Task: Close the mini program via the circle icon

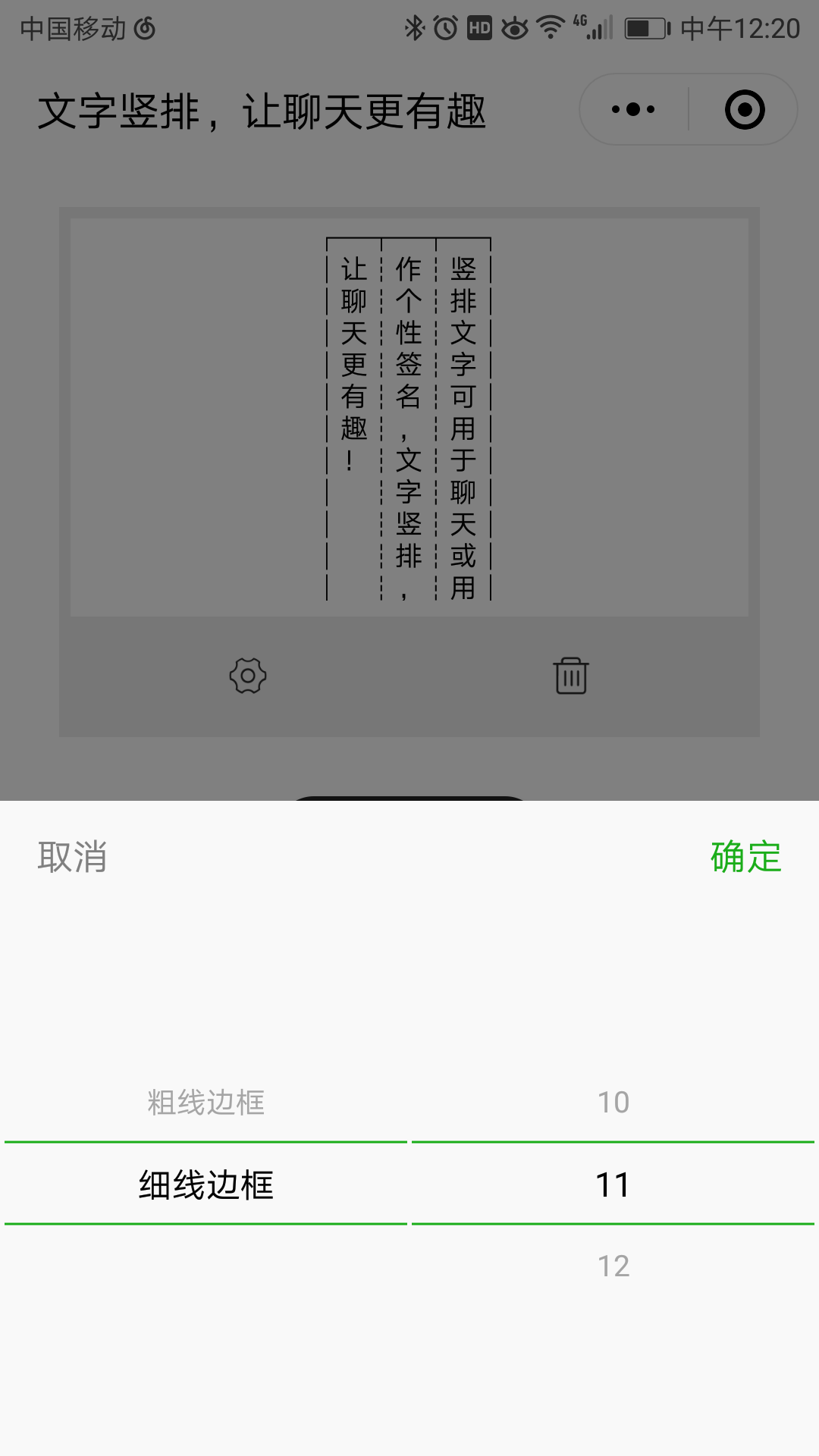Action: pyautogui.click(x=745, y=109)
